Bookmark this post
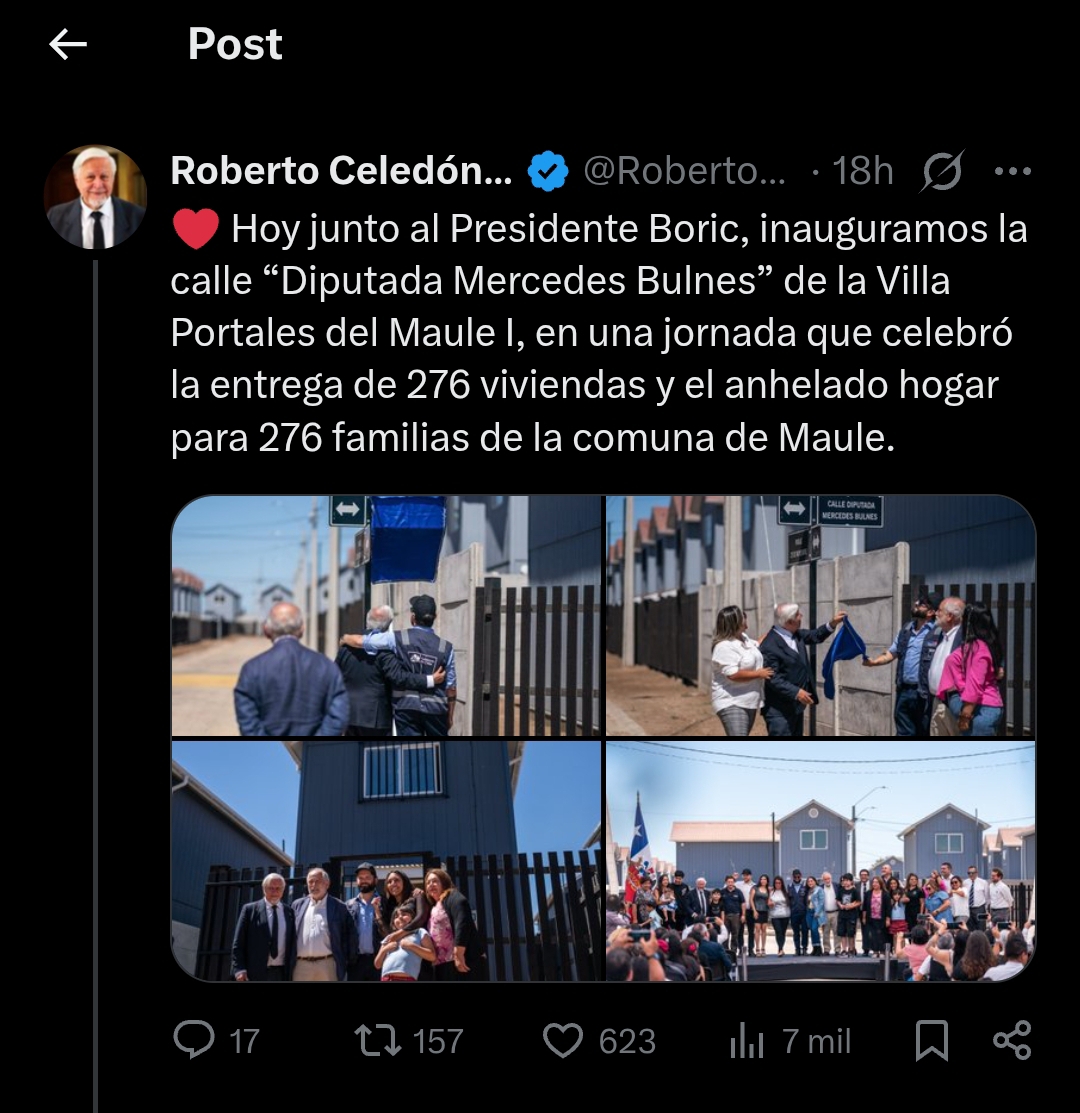 [x=931, y=1041]
